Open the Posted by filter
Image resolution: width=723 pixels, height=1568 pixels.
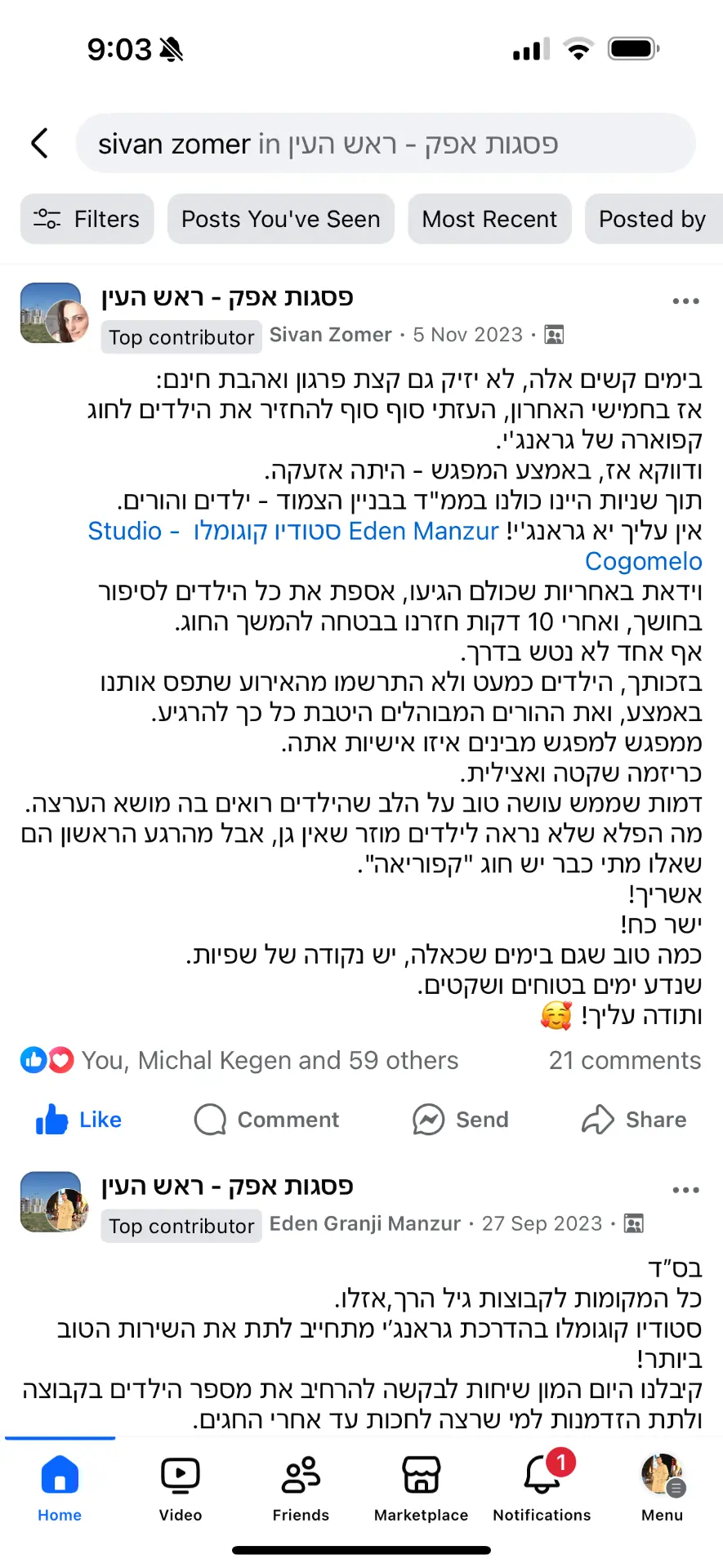click(654, 219)
